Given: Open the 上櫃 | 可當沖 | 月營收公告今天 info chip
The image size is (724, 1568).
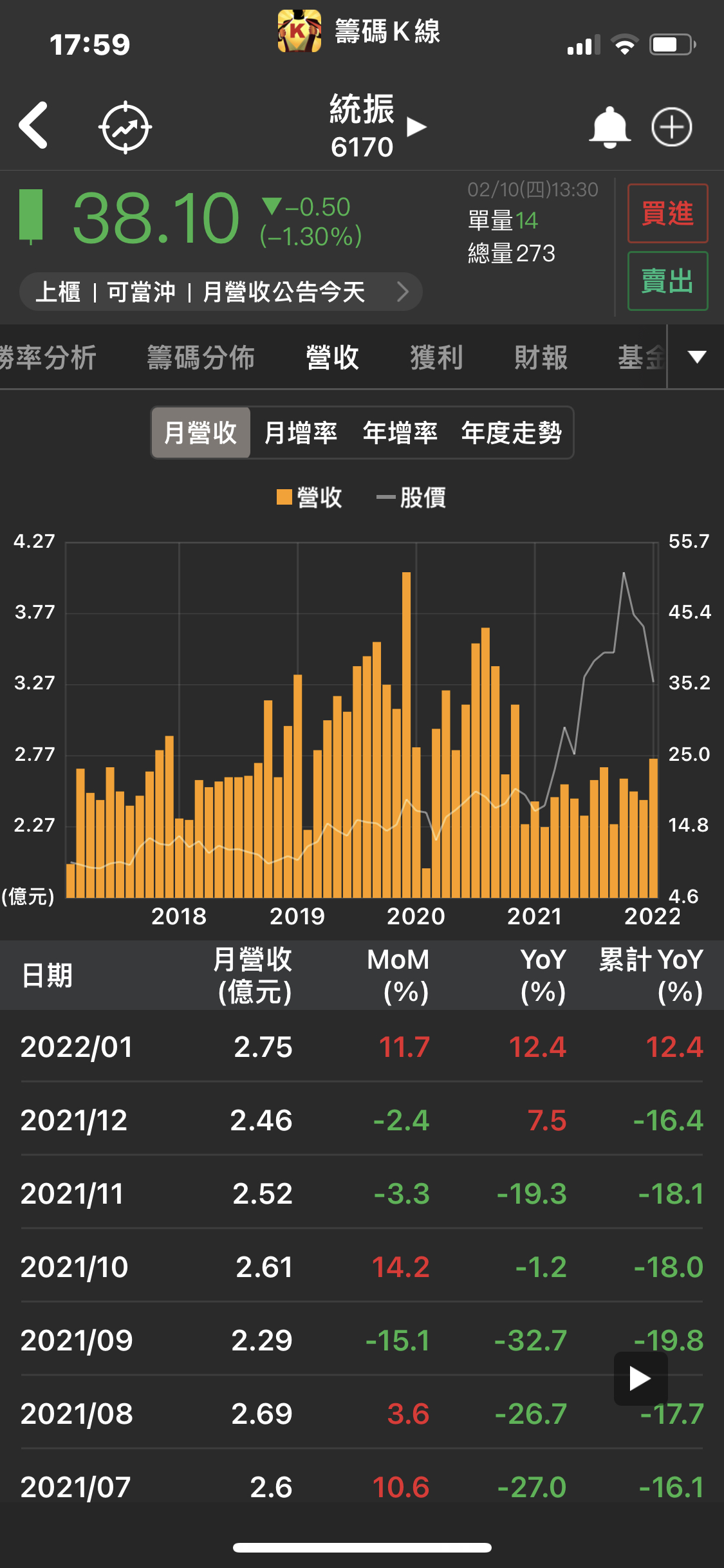Looking at the screenshot, I should point(221,292).
